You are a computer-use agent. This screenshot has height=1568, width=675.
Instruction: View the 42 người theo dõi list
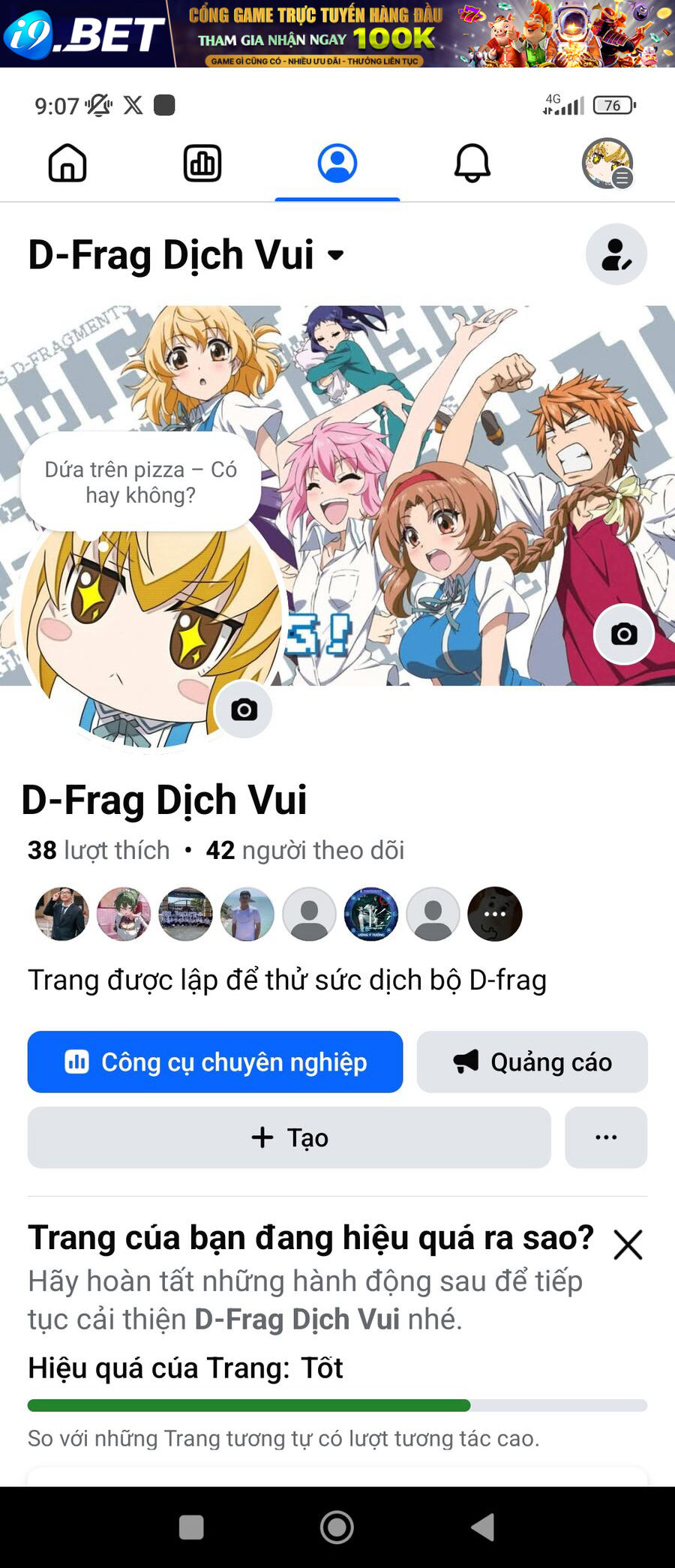pyautogui.click(x=305, y=850)
